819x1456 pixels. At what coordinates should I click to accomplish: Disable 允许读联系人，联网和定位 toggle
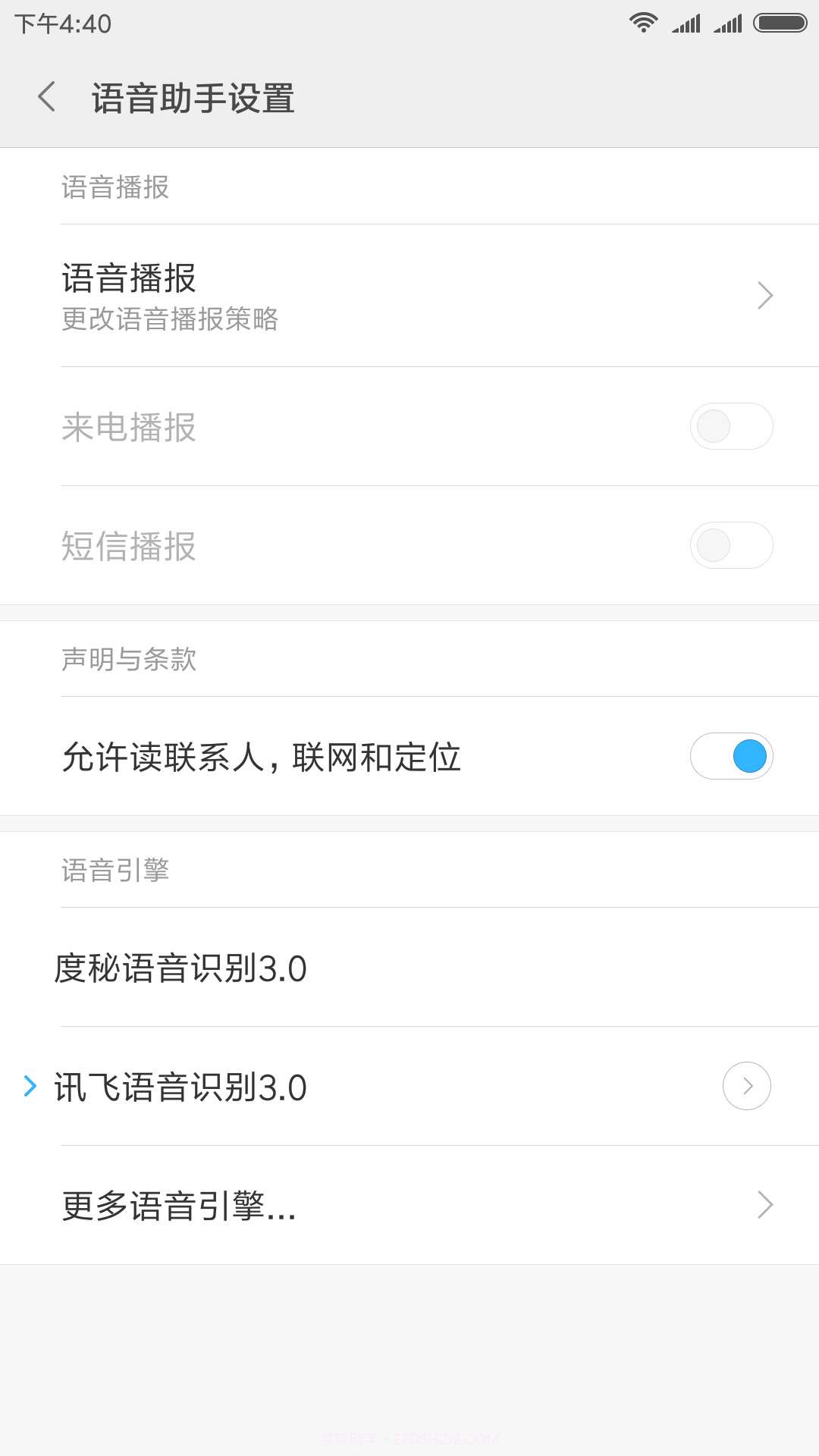731,756
